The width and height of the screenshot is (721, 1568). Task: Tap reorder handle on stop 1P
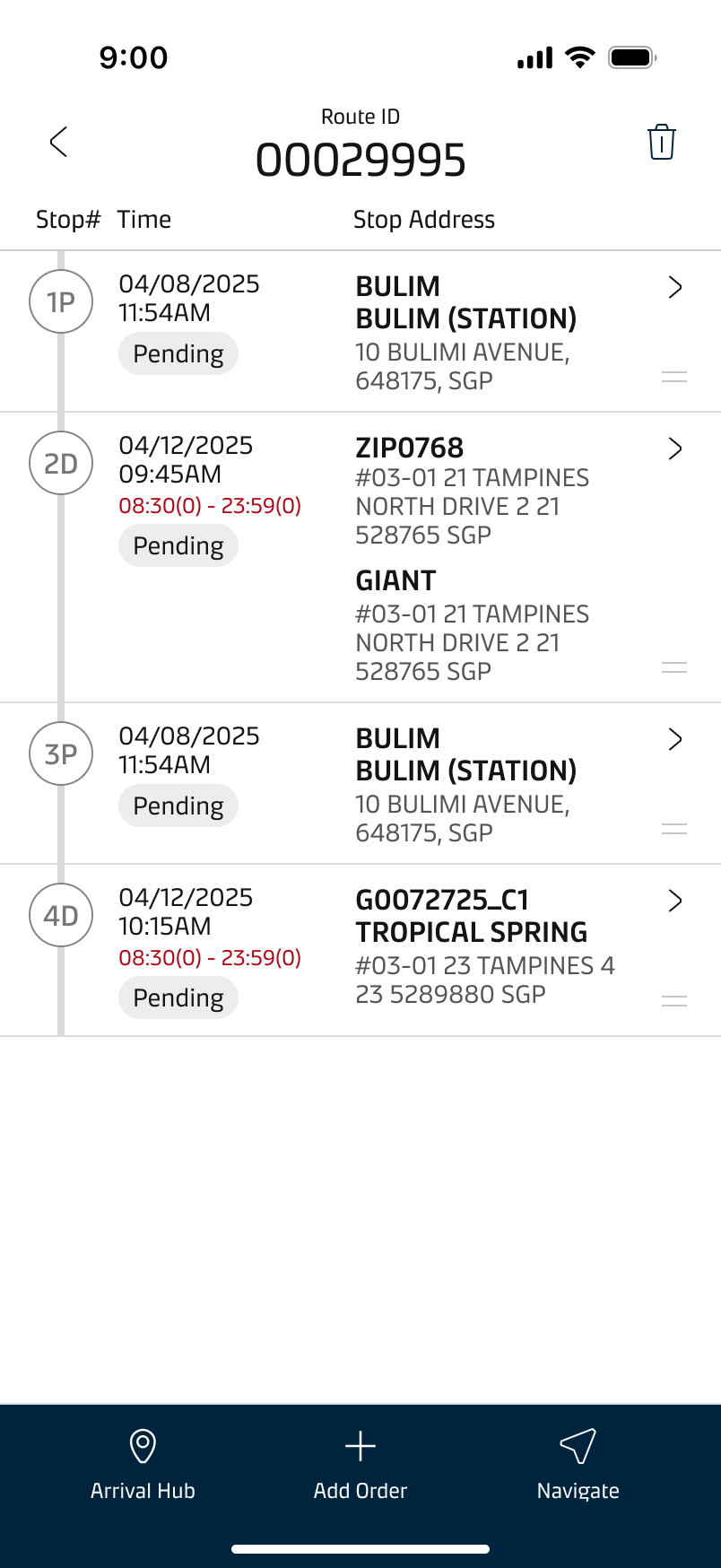[674, 377]
